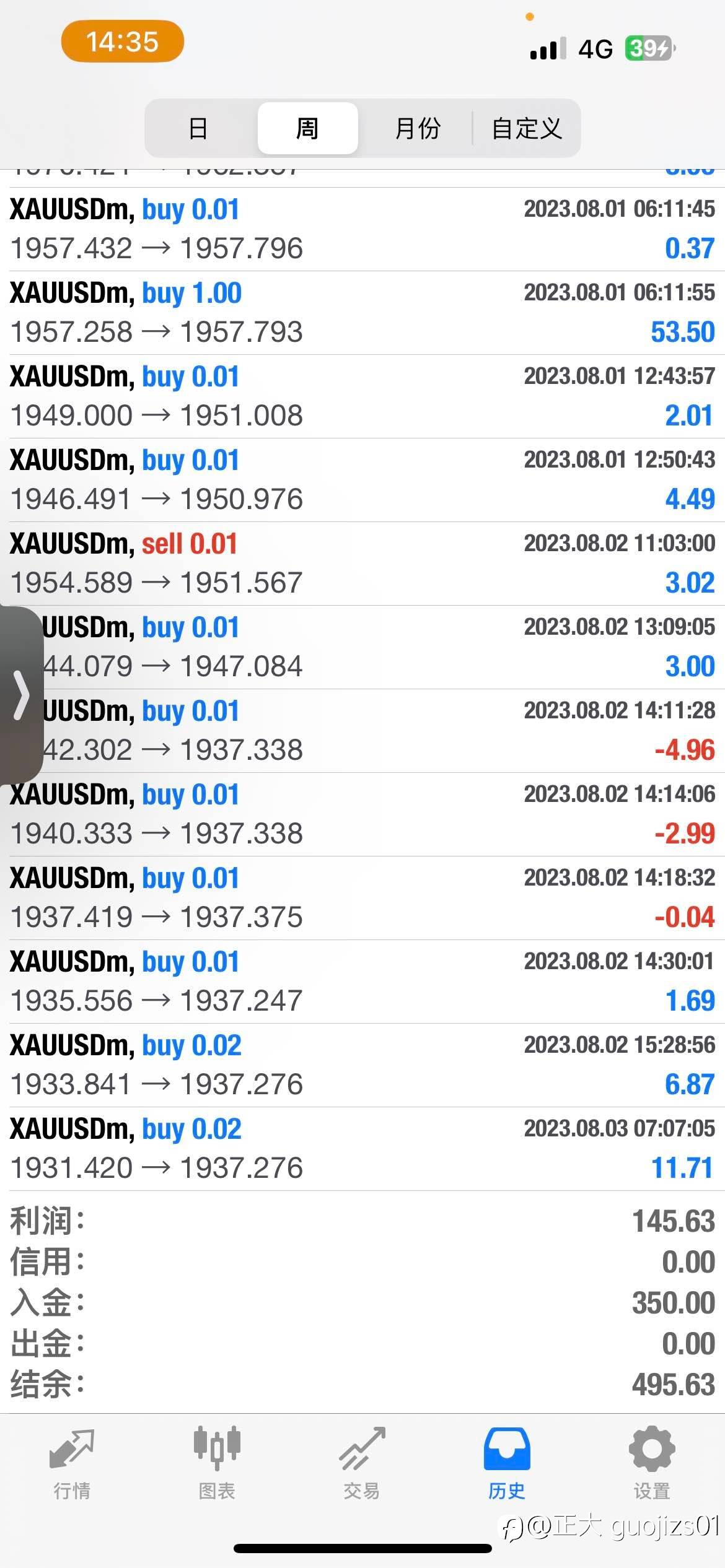Open the 自定义 custom range tab
725x1568 pixels.
pyautogui.click(x=527, y=128)
